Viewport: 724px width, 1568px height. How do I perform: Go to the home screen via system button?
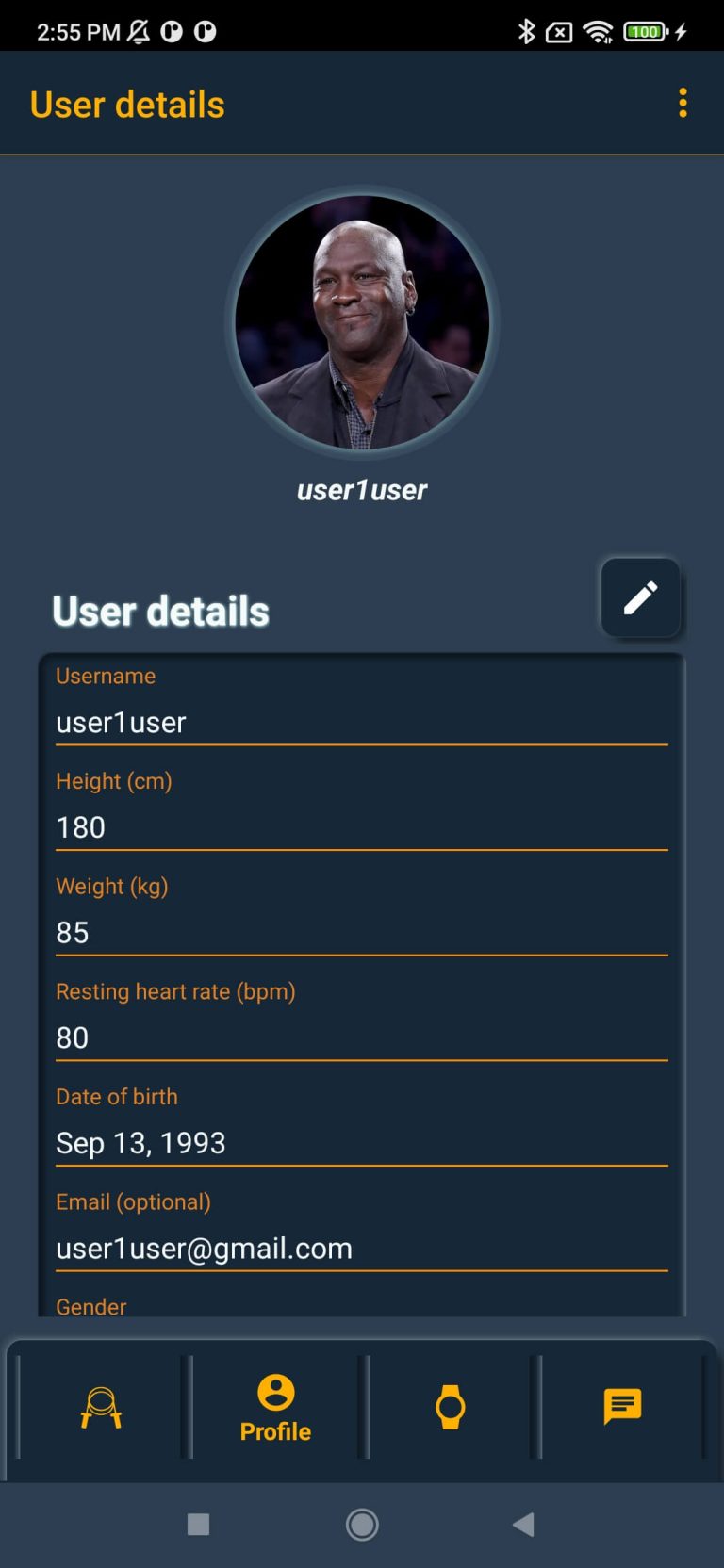[362, 1525]
